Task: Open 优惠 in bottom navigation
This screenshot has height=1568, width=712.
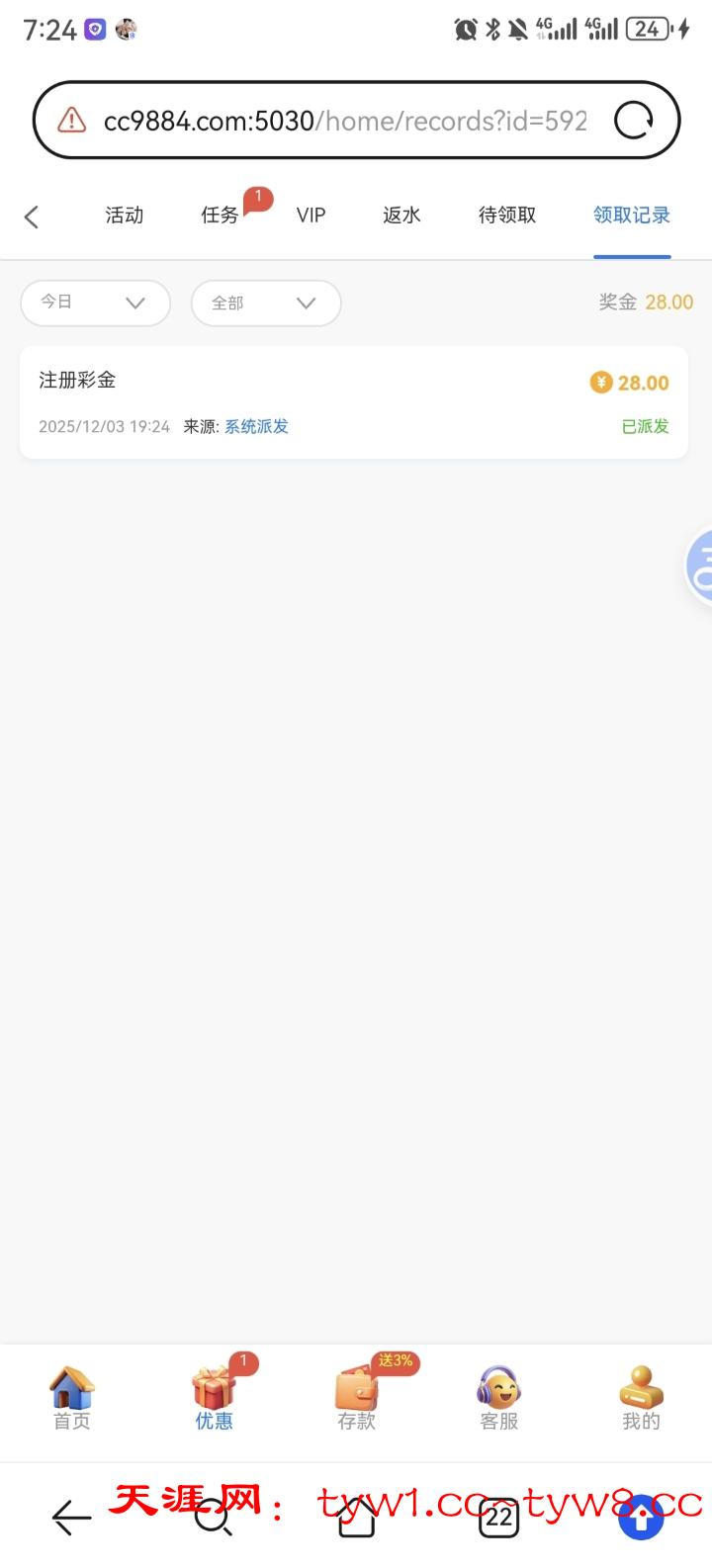Action: [x=214, y=1398]
